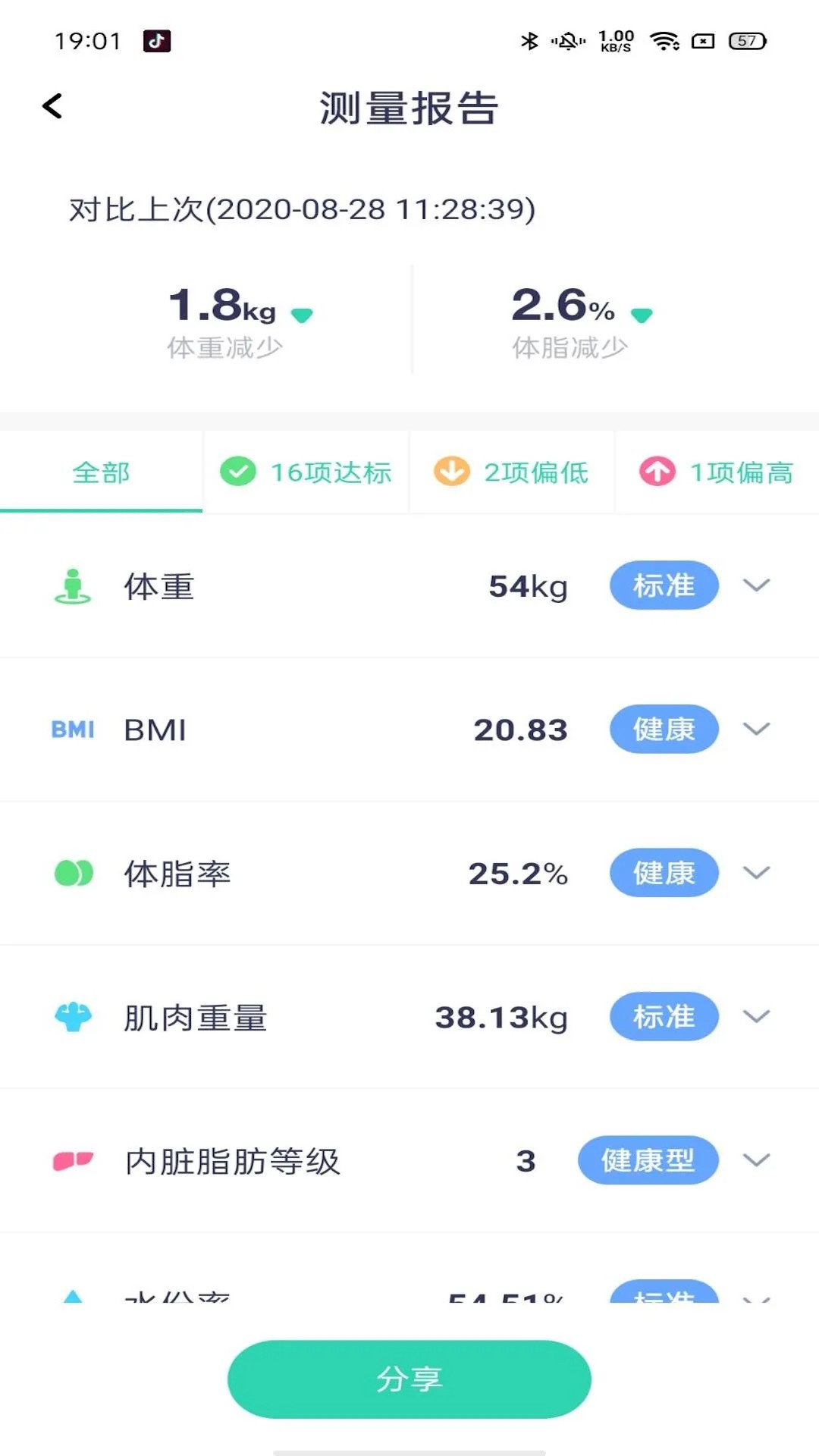Click the 健康 pill next to 体脂率

pyautogui.click(x=663, y=873)
